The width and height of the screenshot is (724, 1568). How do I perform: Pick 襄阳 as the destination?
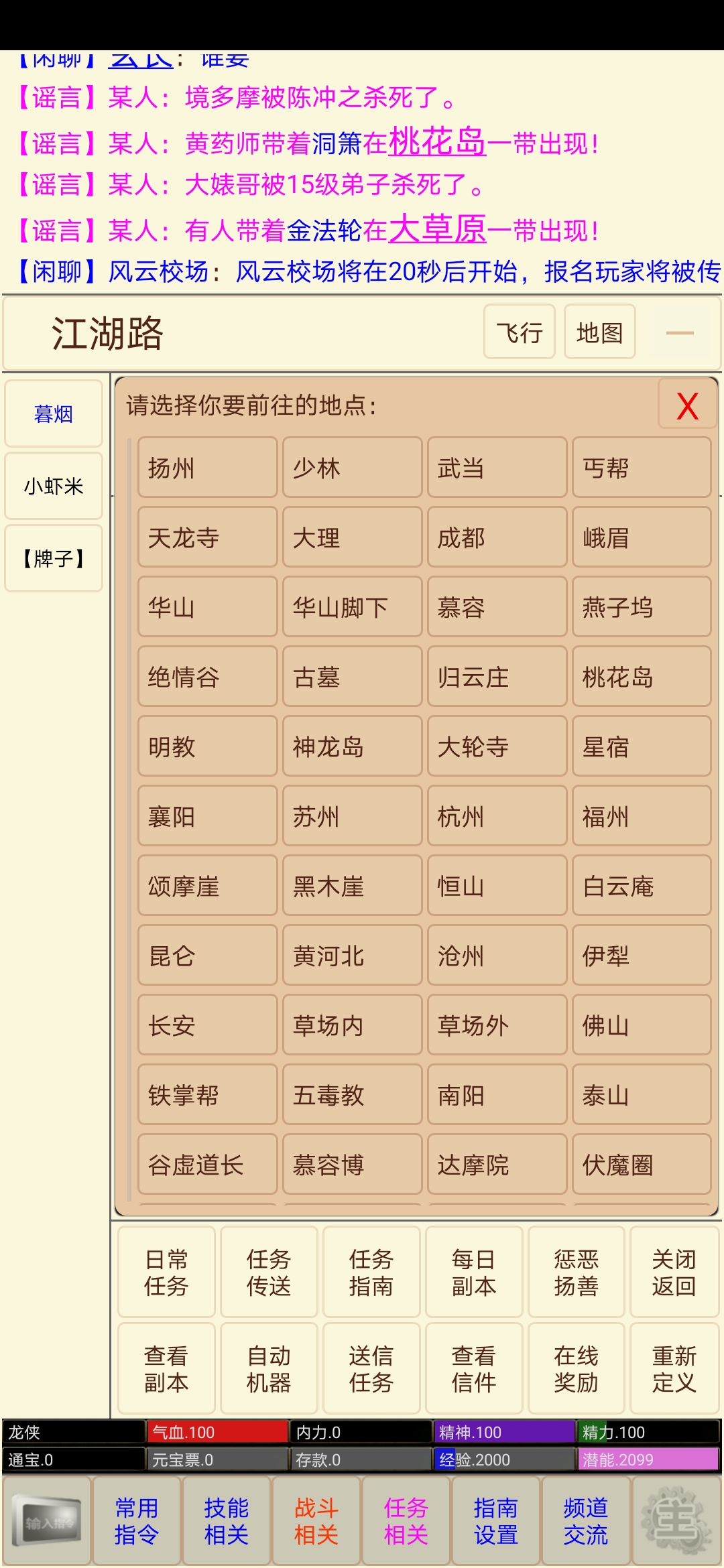pos(207,816)
